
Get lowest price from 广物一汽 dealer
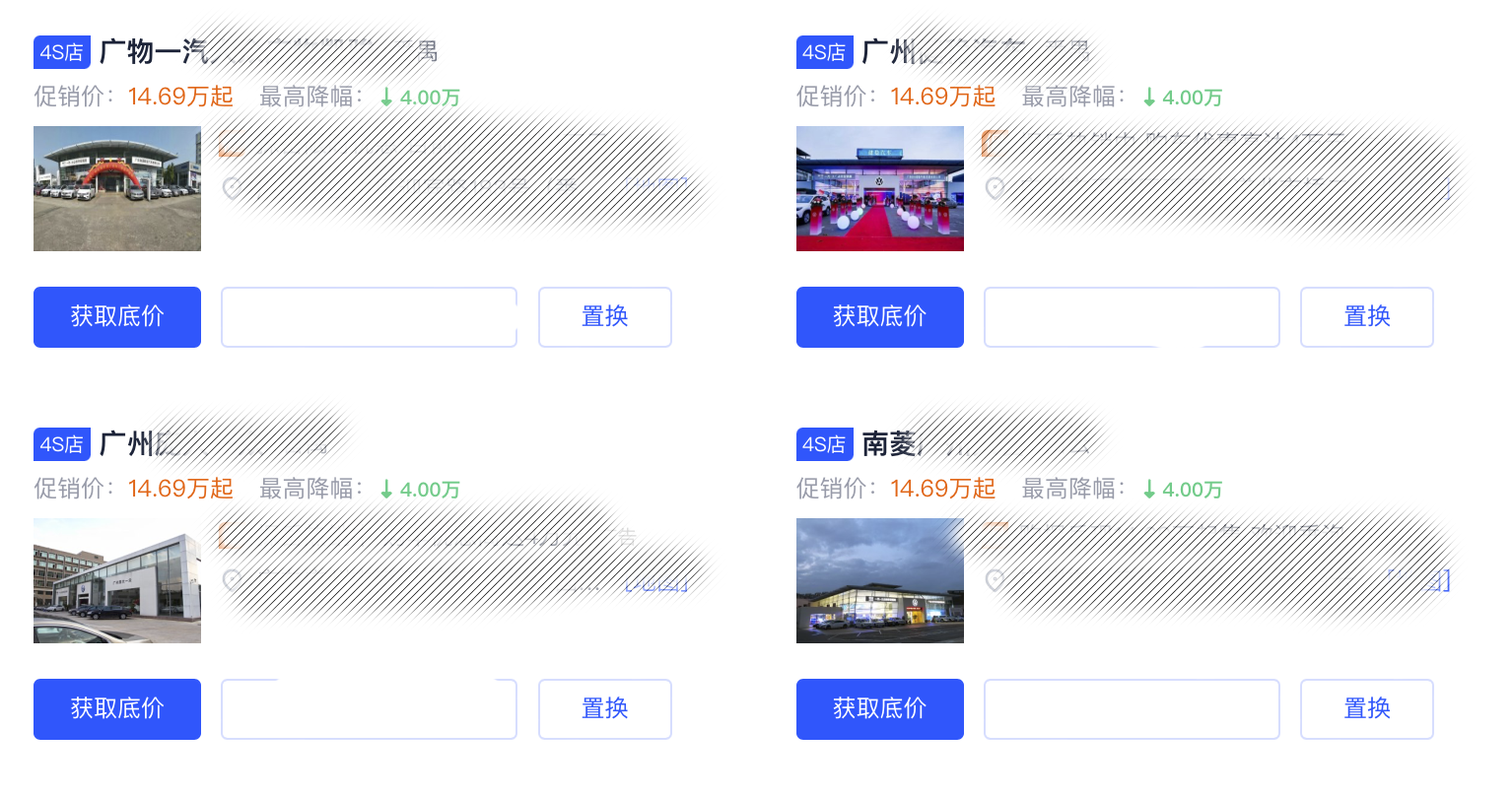point(117,317)
